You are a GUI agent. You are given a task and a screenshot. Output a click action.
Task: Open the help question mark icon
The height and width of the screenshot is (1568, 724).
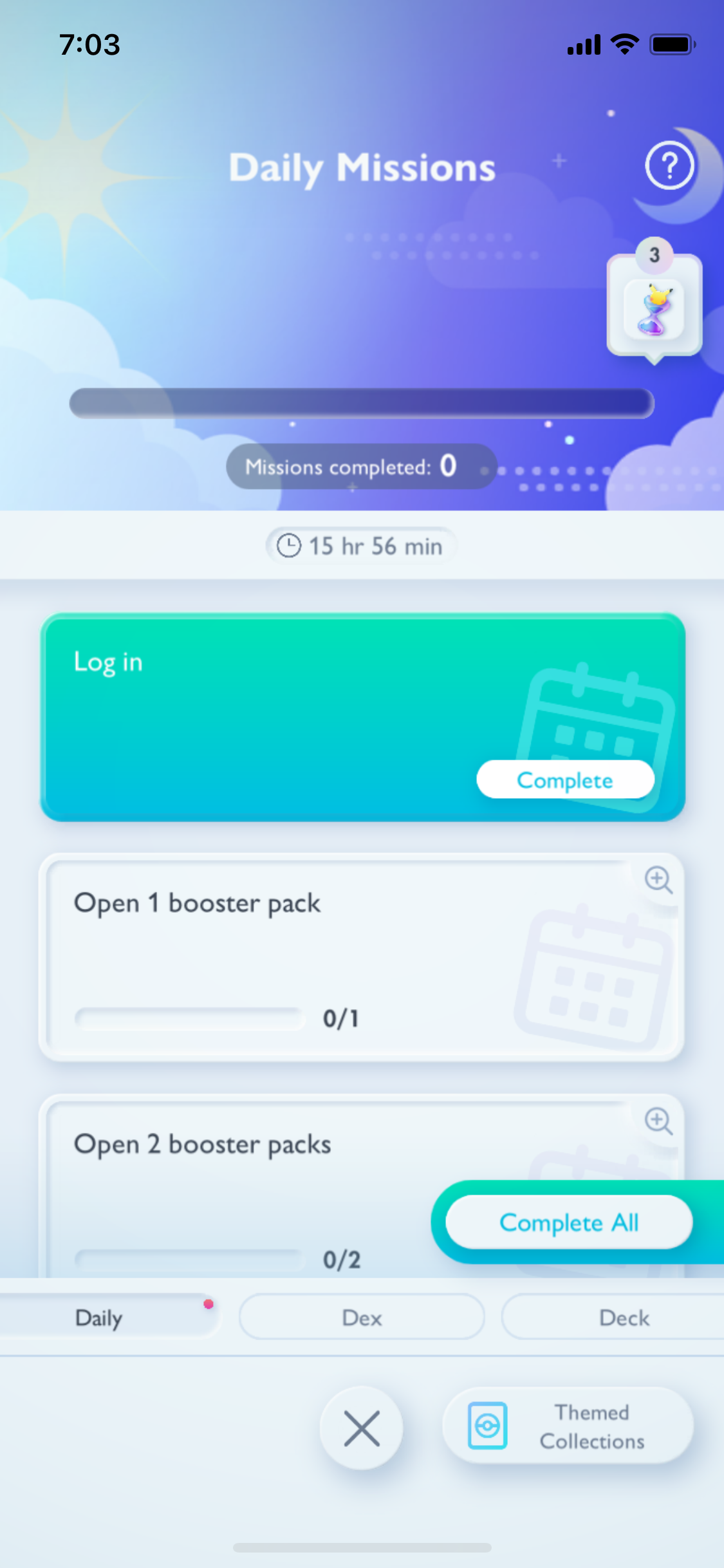click(669, 166)
